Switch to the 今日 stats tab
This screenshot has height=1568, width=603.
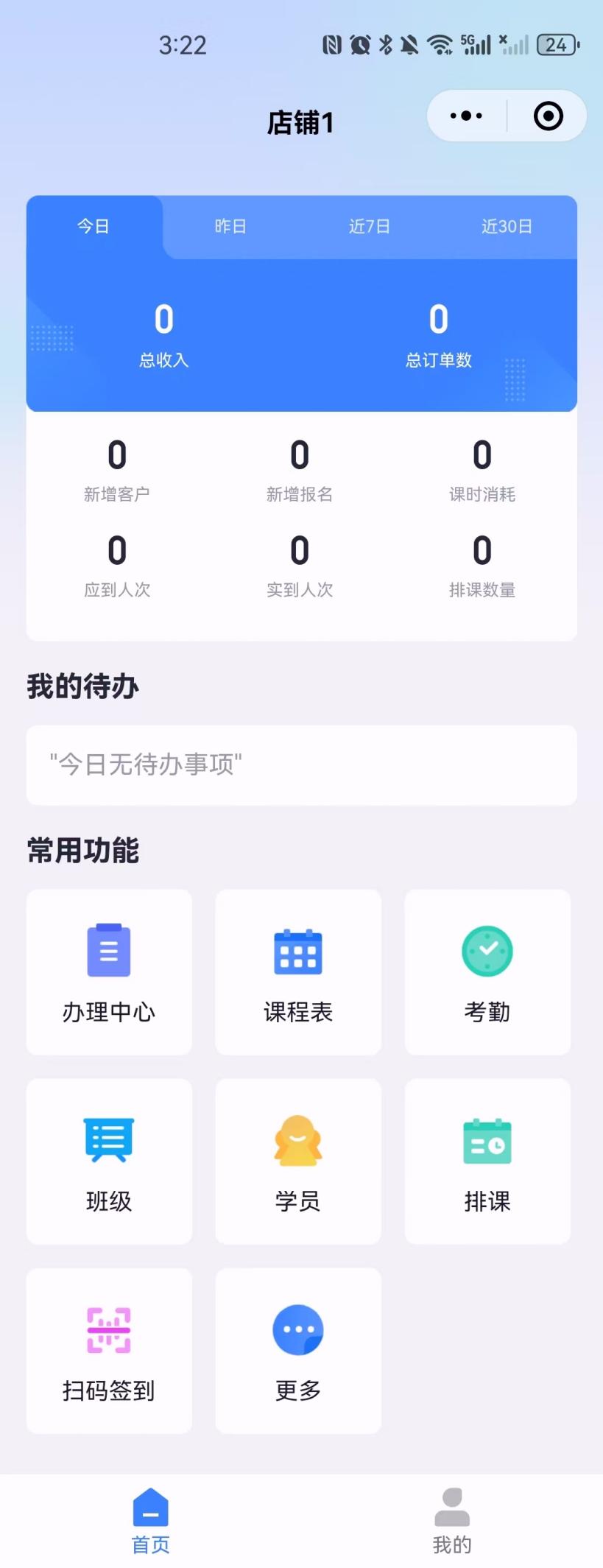[x=94, y=226]
